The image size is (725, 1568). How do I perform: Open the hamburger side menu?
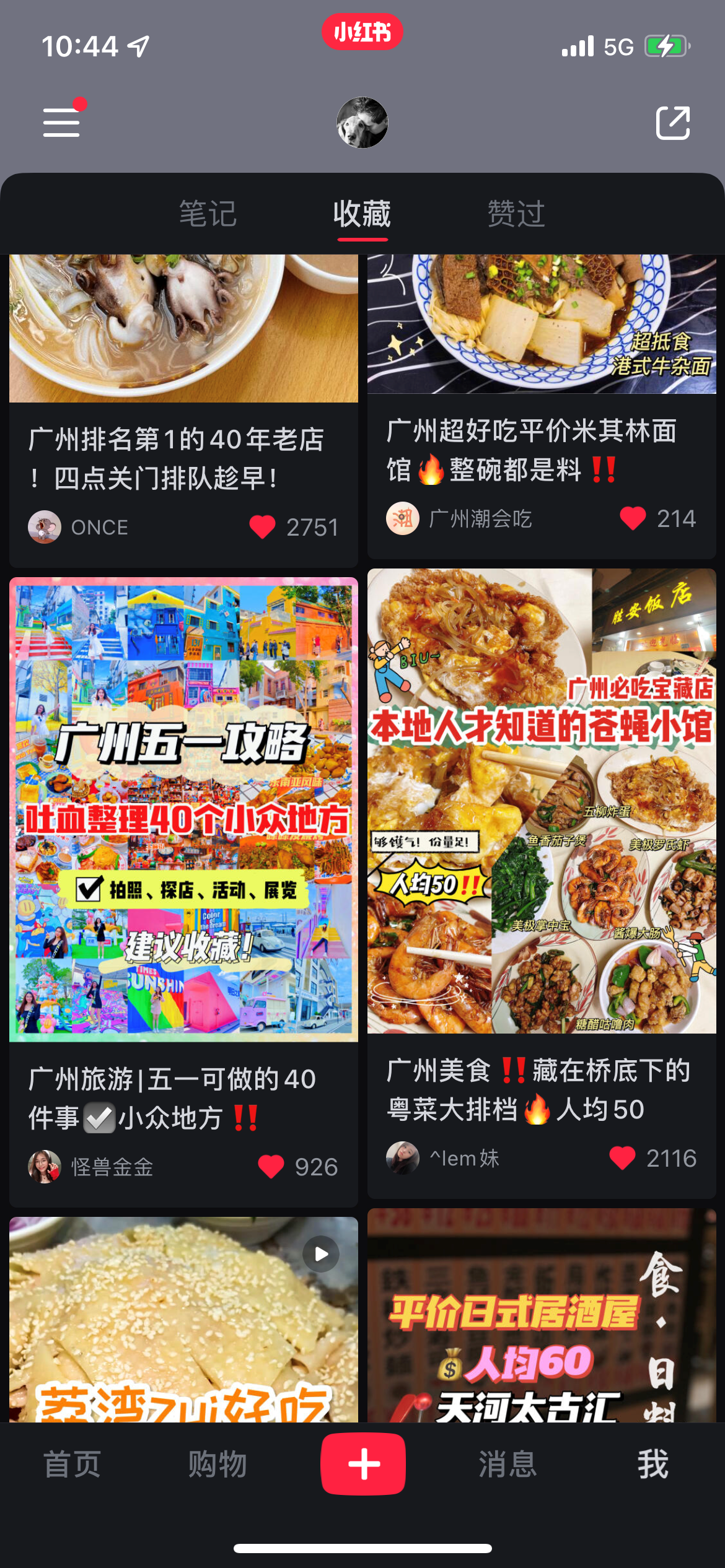[x=61, y=122]
